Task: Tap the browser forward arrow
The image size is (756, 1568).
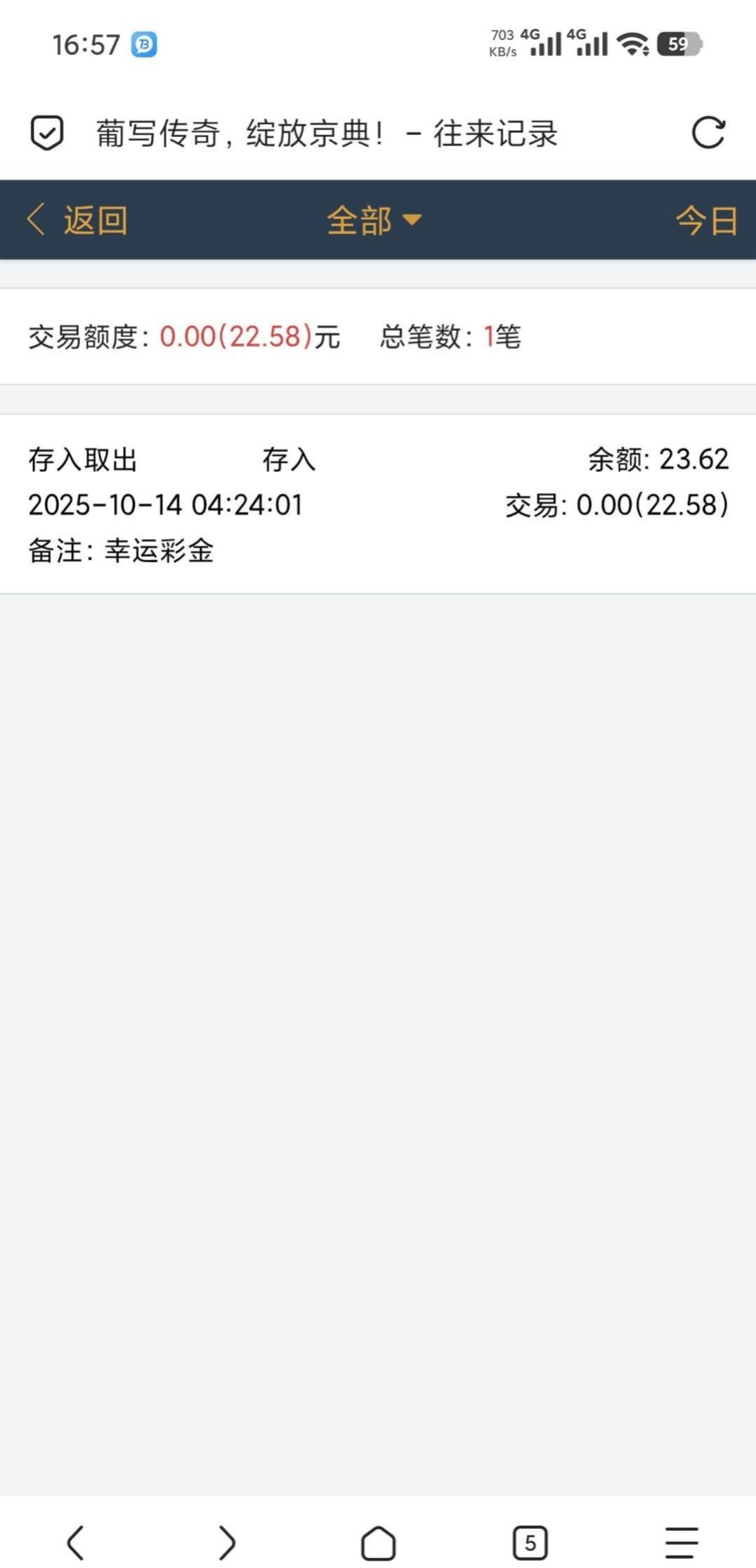Action: pyautogui.click(x=227, y=1542)
